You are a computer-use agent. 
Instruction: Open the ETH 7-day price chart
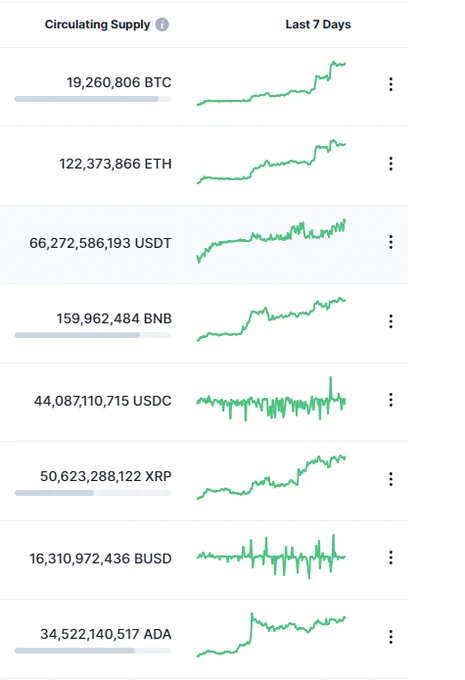pos(271,161)
